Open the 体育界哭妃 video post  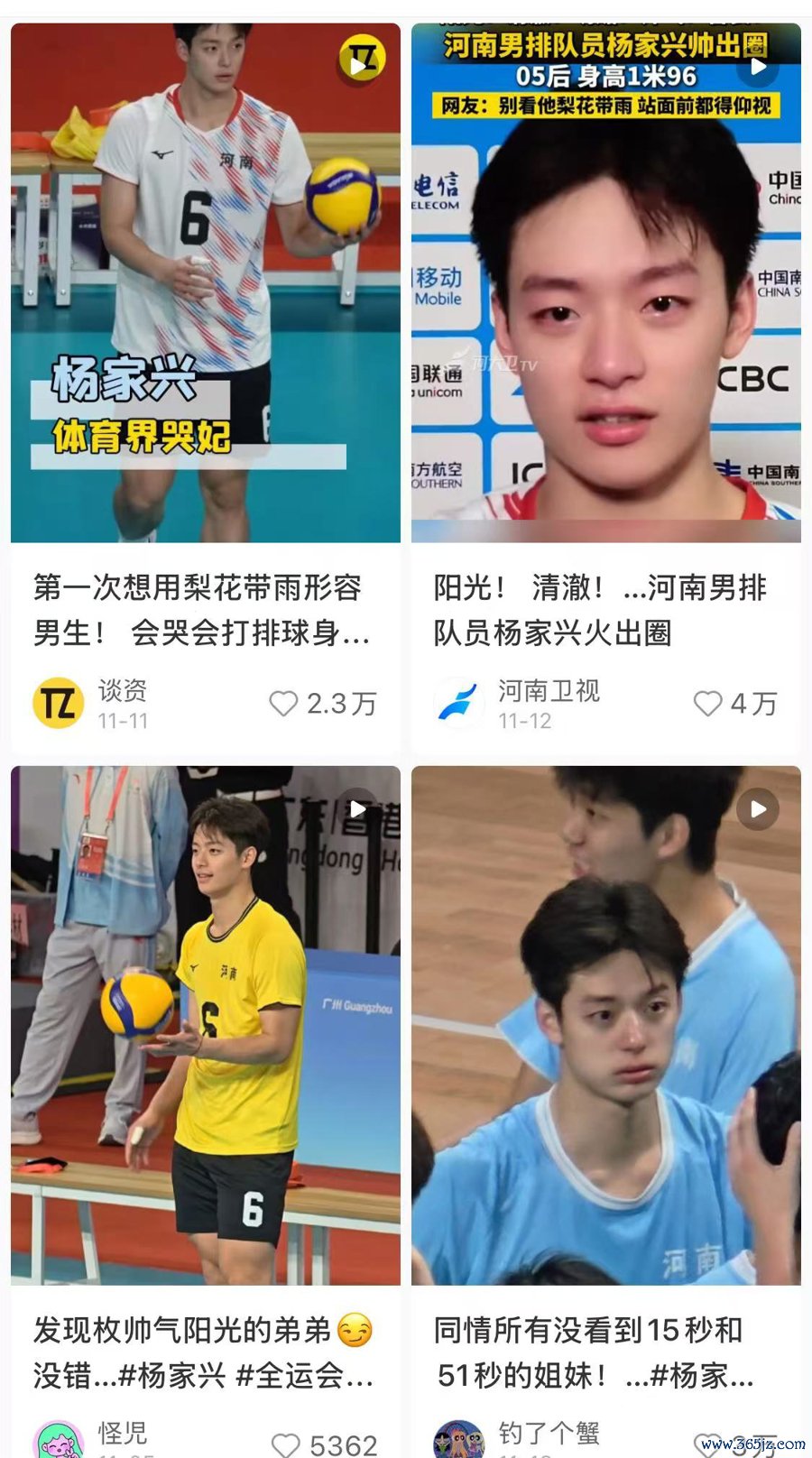coord(206,282)
